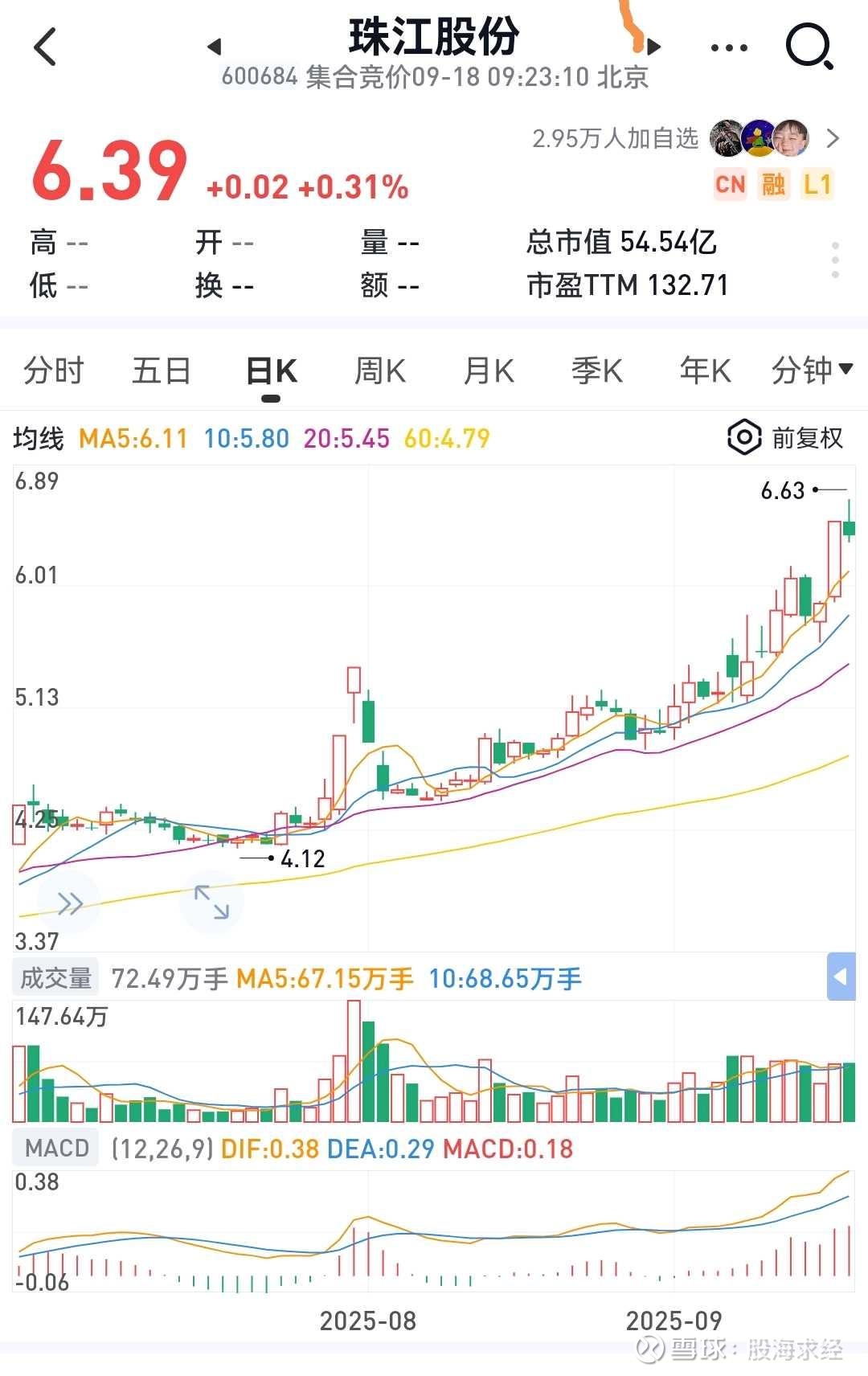The image size is (868, 1376).
Task: Switch to the 季K chart tab
Action: 597,371
